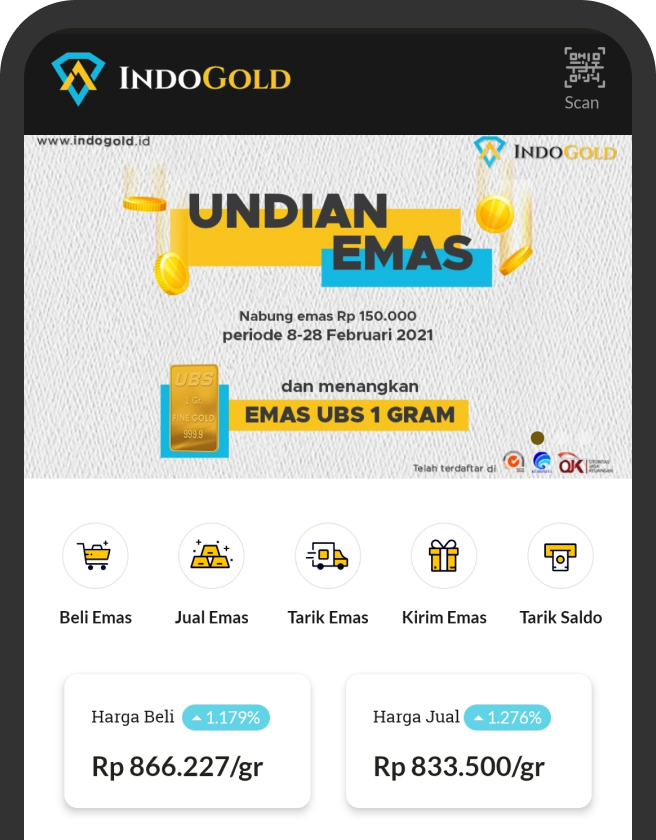View the Harga Beli price card

[187, 740]
